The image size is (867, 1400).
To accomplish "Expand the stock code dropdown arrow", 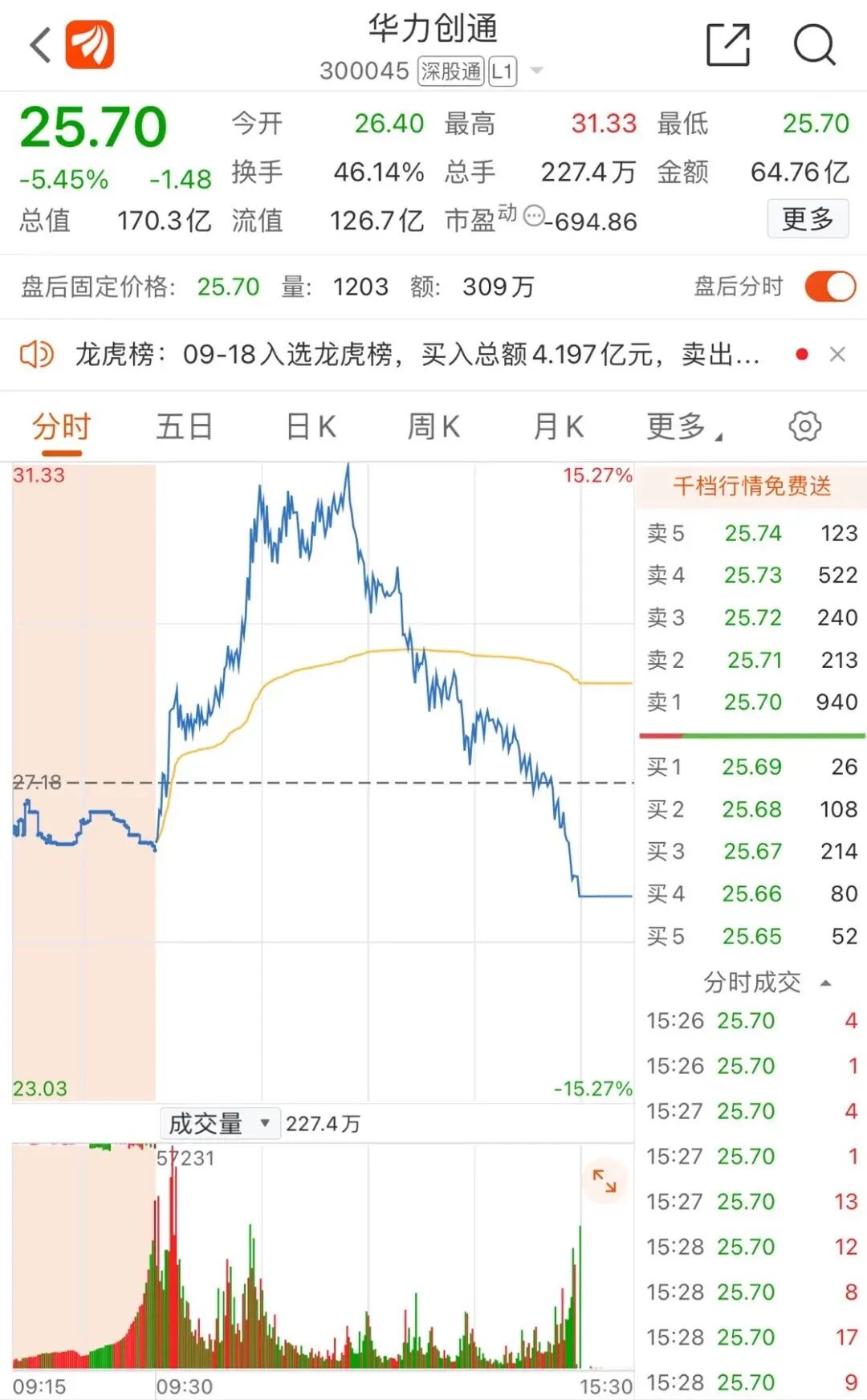I will 537,71.
